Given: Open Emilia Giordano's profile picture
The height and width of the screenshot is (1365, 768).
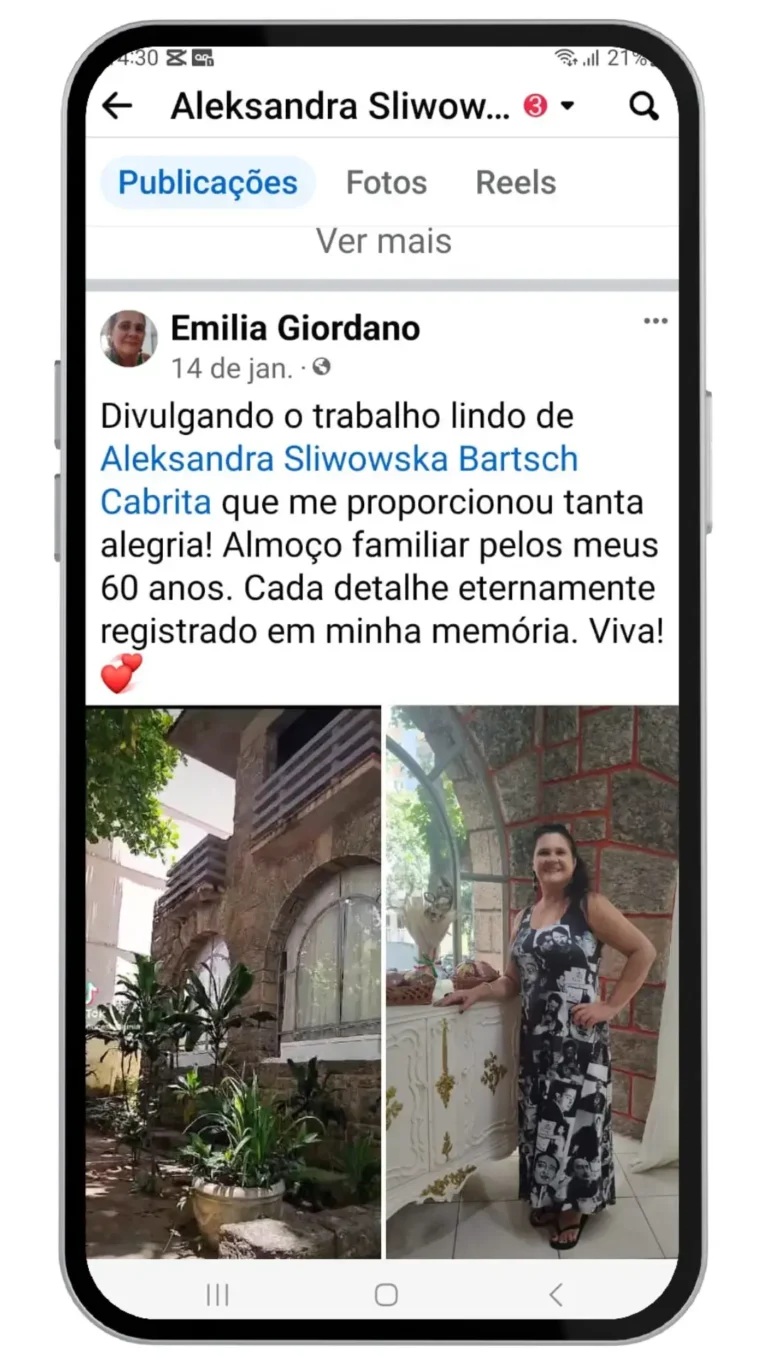Looking at the screenshot, I should pyautogui.click(x=129, y=339).
